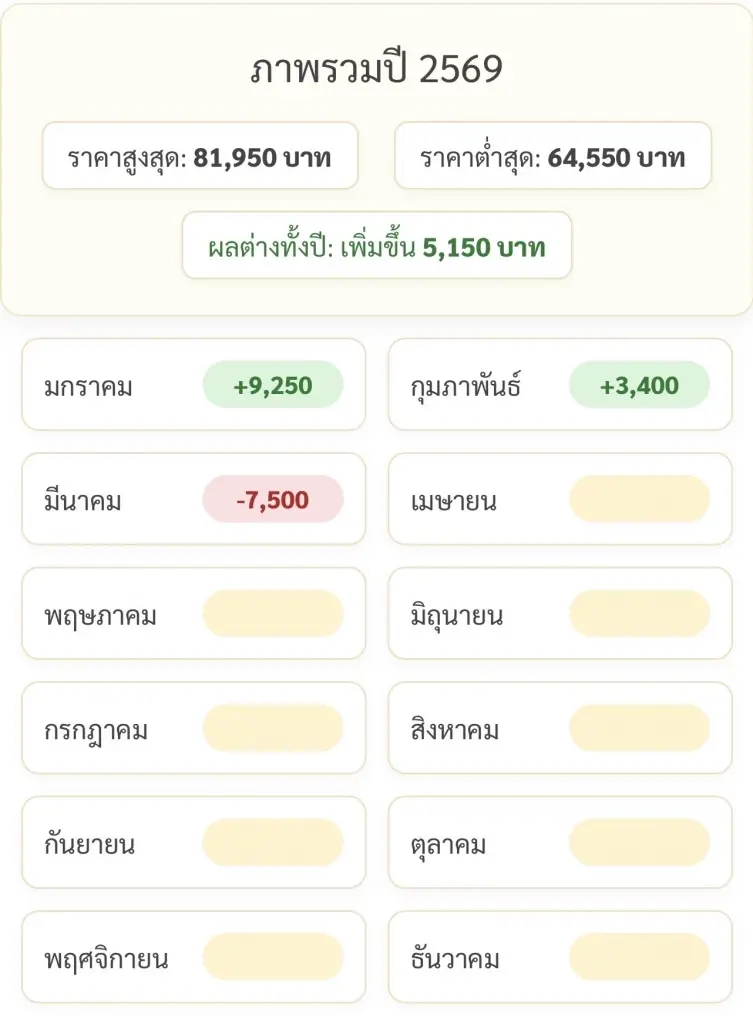753x1024 pixels.
Task: Open the มีนาคม month card
Action: (x=193, y=499)
